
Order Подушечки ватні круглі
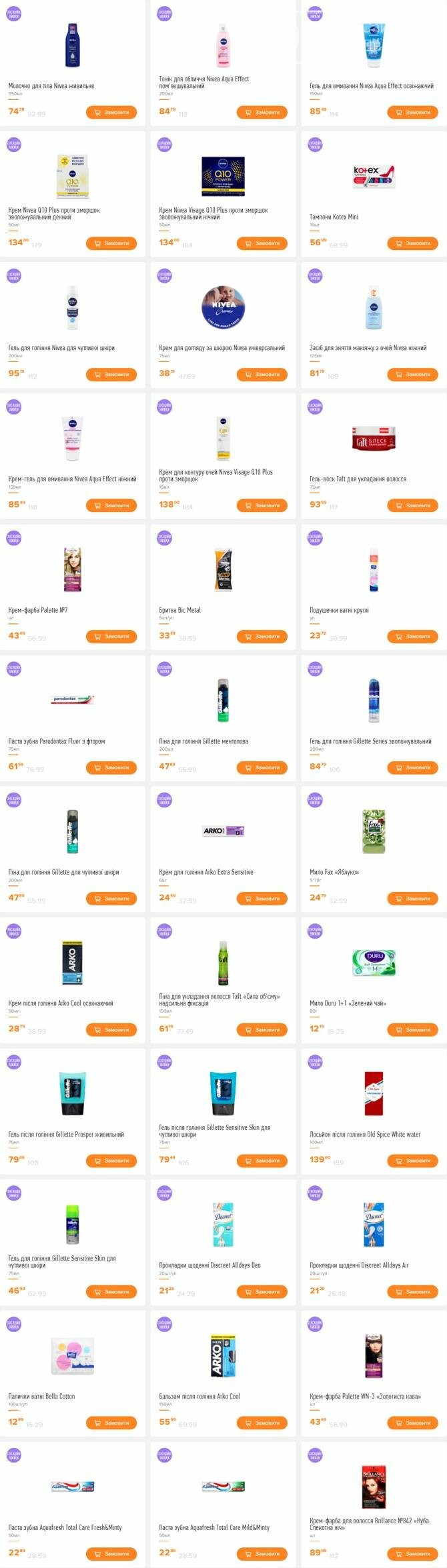coord(412,637)
